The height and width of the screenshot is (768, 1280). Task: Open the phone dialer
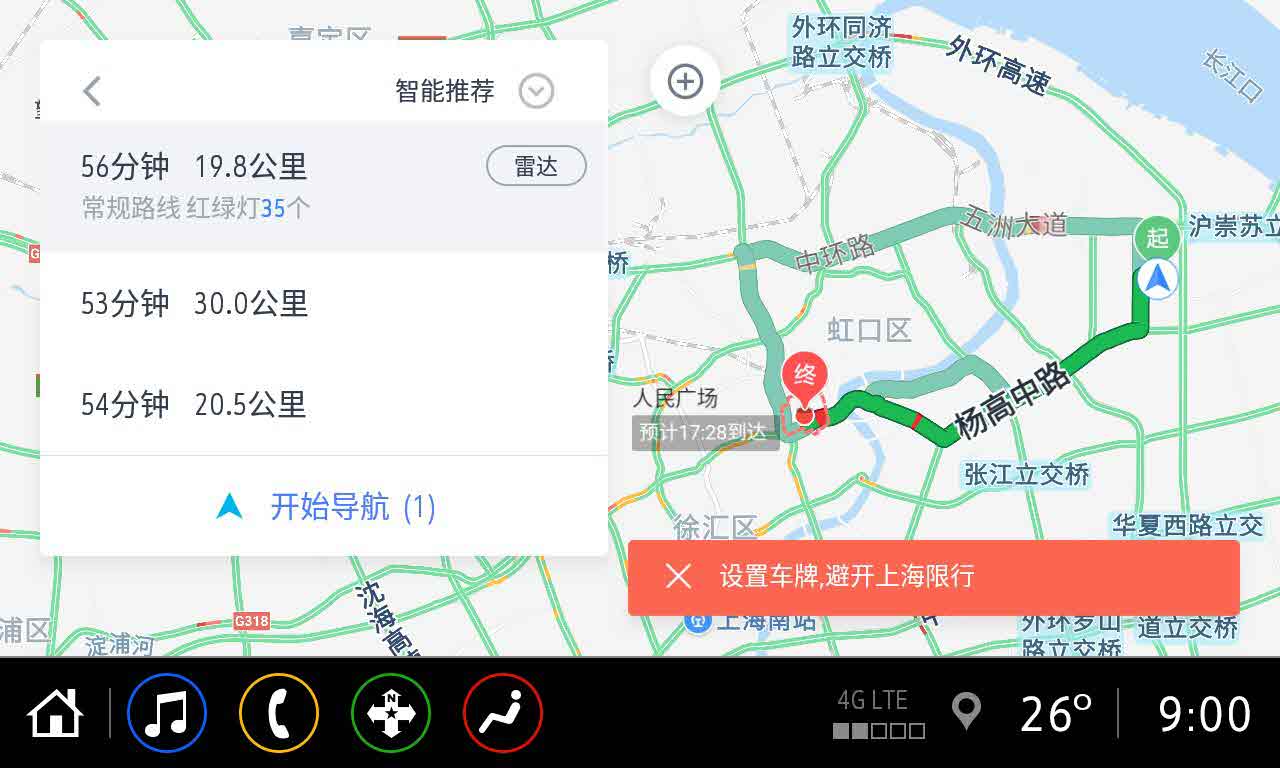tap(279, 714)
